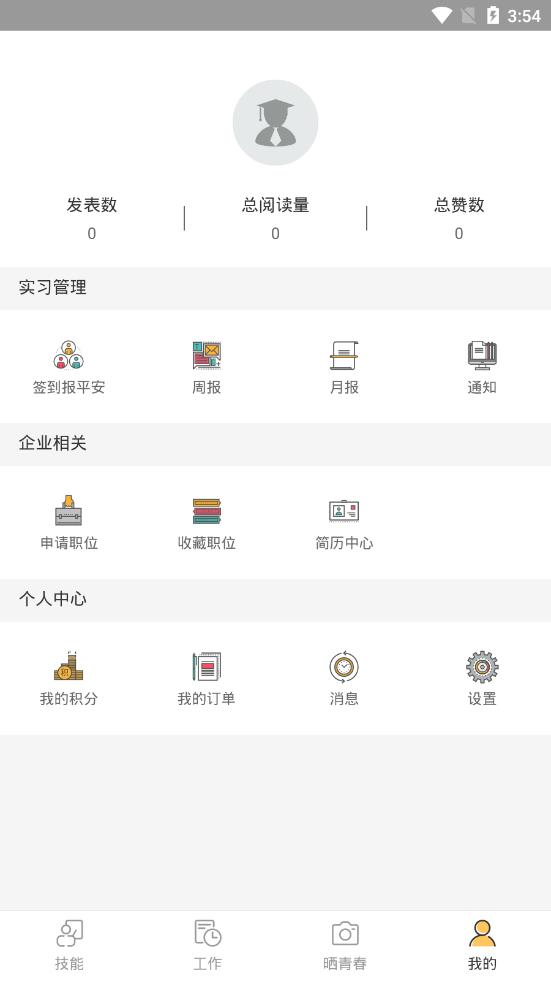The width and height of the screenshot is (551, 981).
Task: Open 设置 settings
Action: pyautogui.click(x=482, y=679)
